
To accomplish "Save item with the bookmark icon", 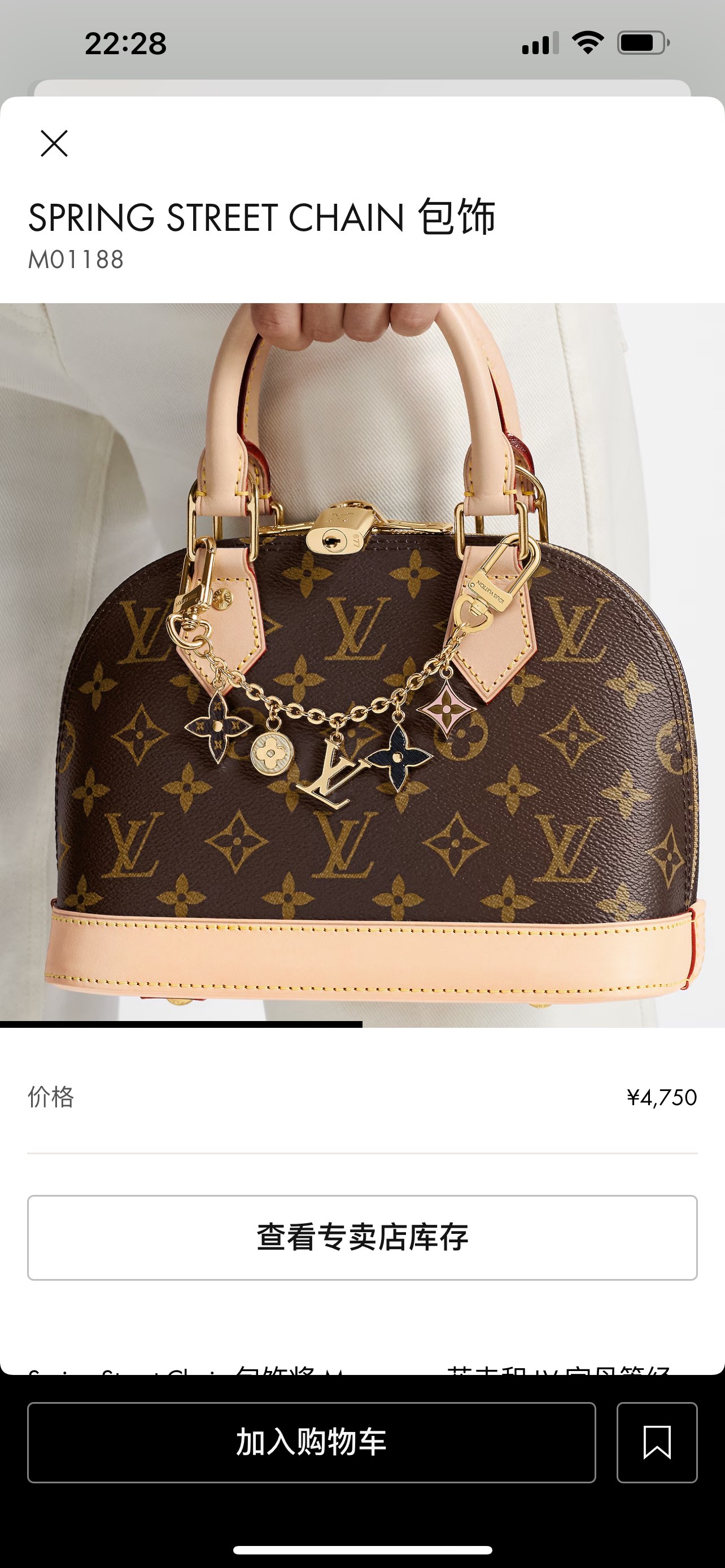I will coord(657,1443).
